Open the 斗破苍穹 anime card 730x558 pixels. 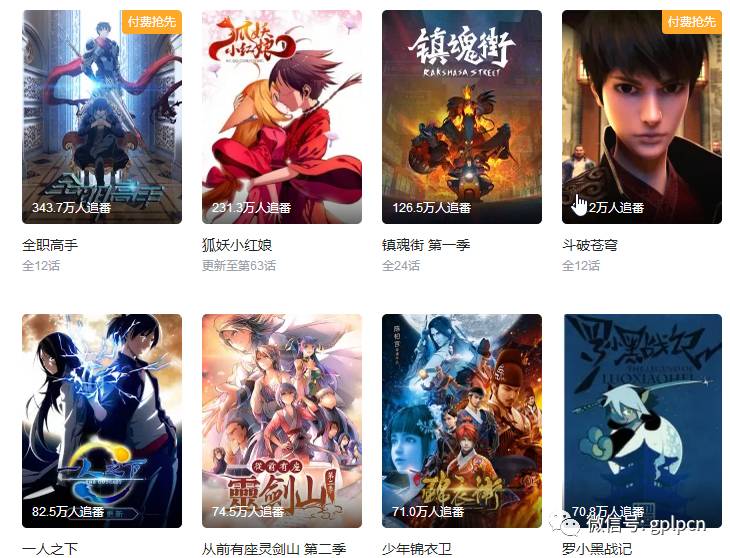641,117
